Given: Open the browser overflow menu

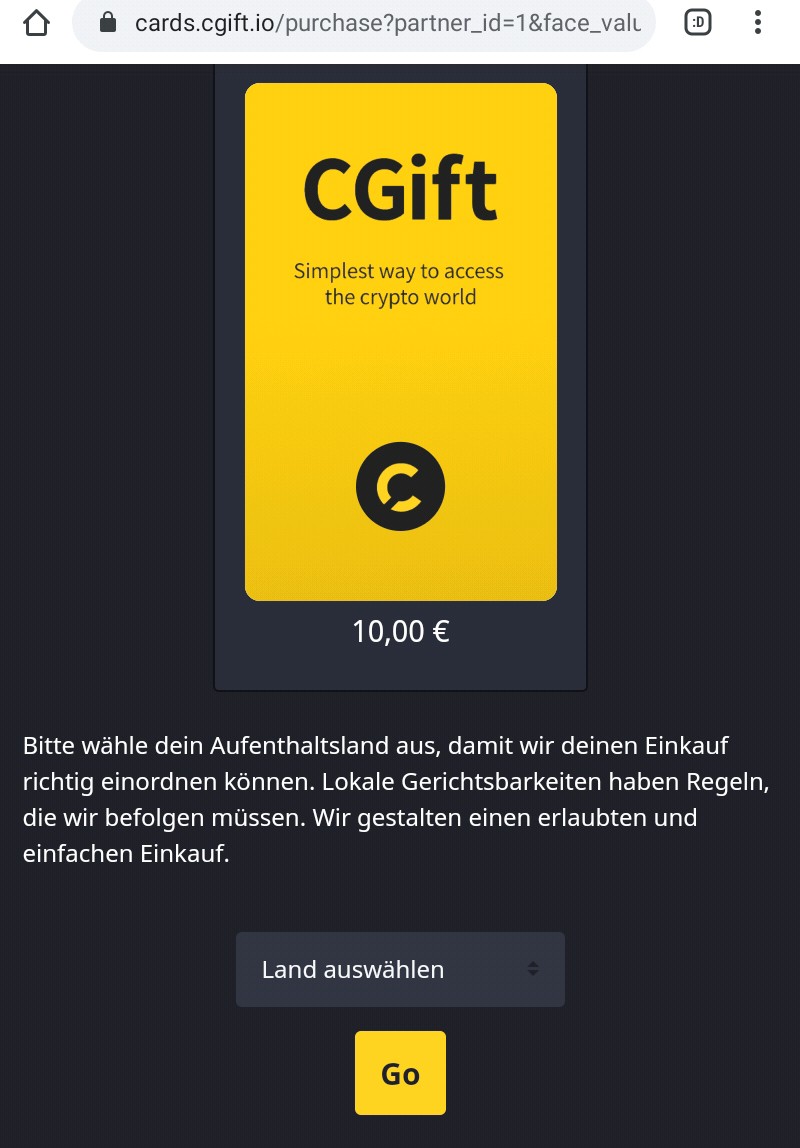Looking at the screenshot, I should tap(759, 23).
